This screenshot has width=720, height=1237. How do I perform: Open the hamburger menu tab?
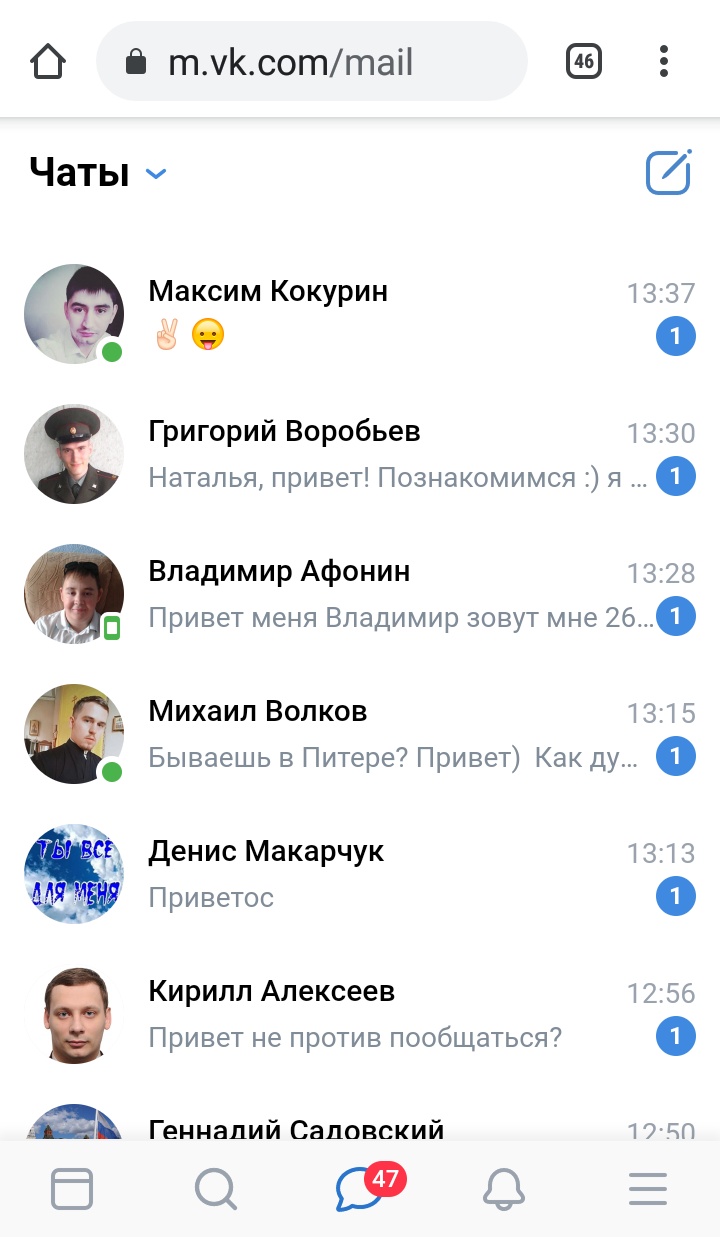coord(648,1189)
